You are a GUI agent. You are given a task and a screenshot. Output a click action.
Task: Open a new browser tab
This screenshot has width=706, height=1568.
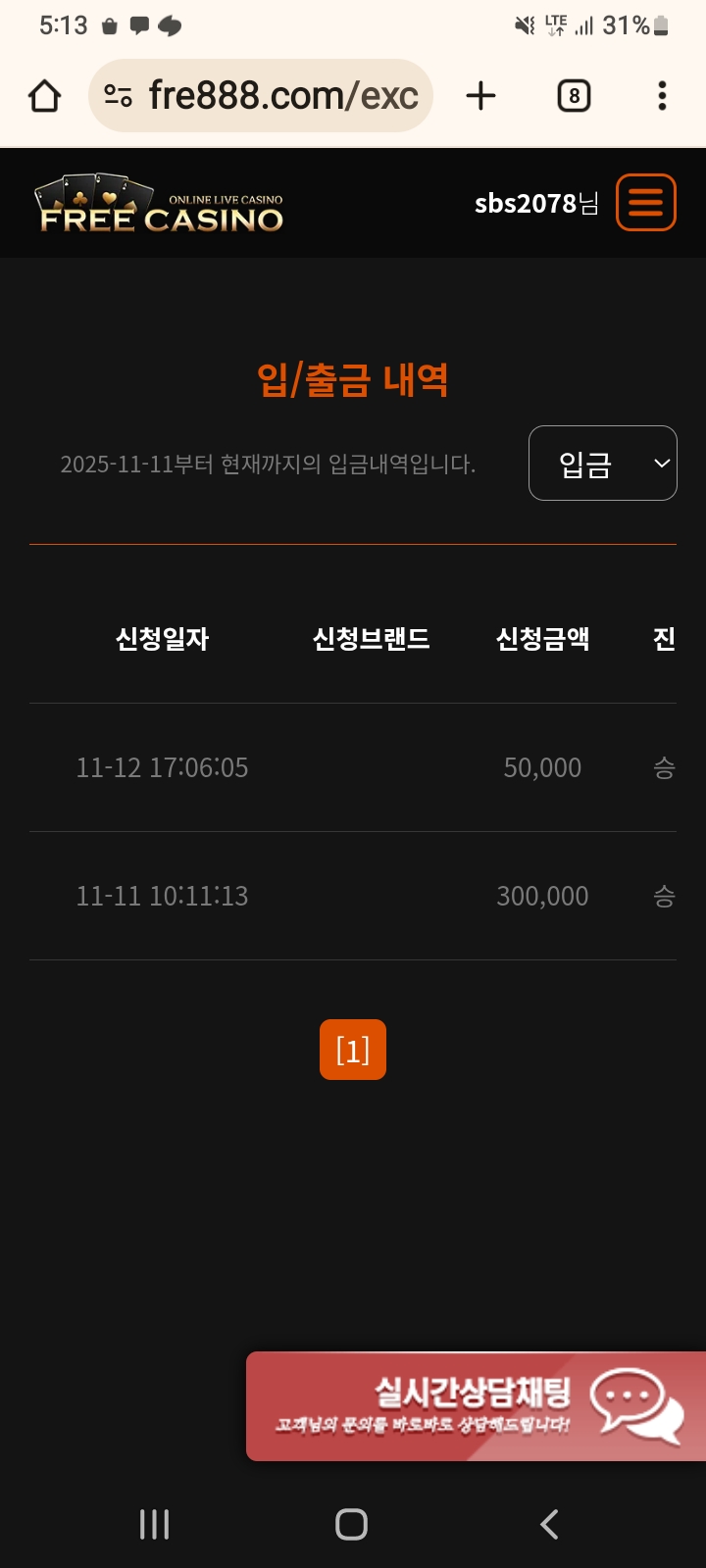click(480, 96)
